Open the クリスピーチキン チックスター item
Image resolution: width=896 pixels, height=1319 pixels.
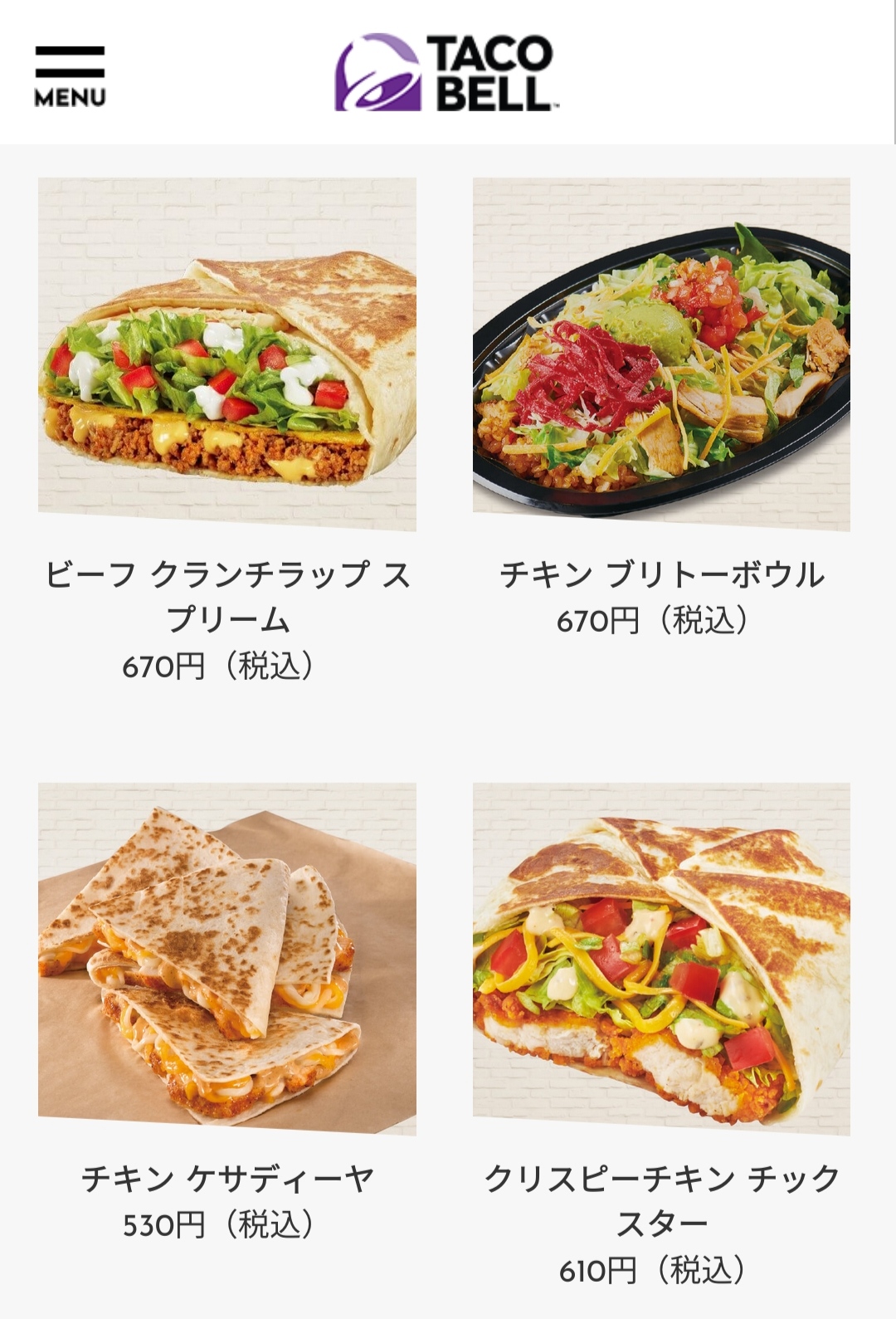(661, 959)
